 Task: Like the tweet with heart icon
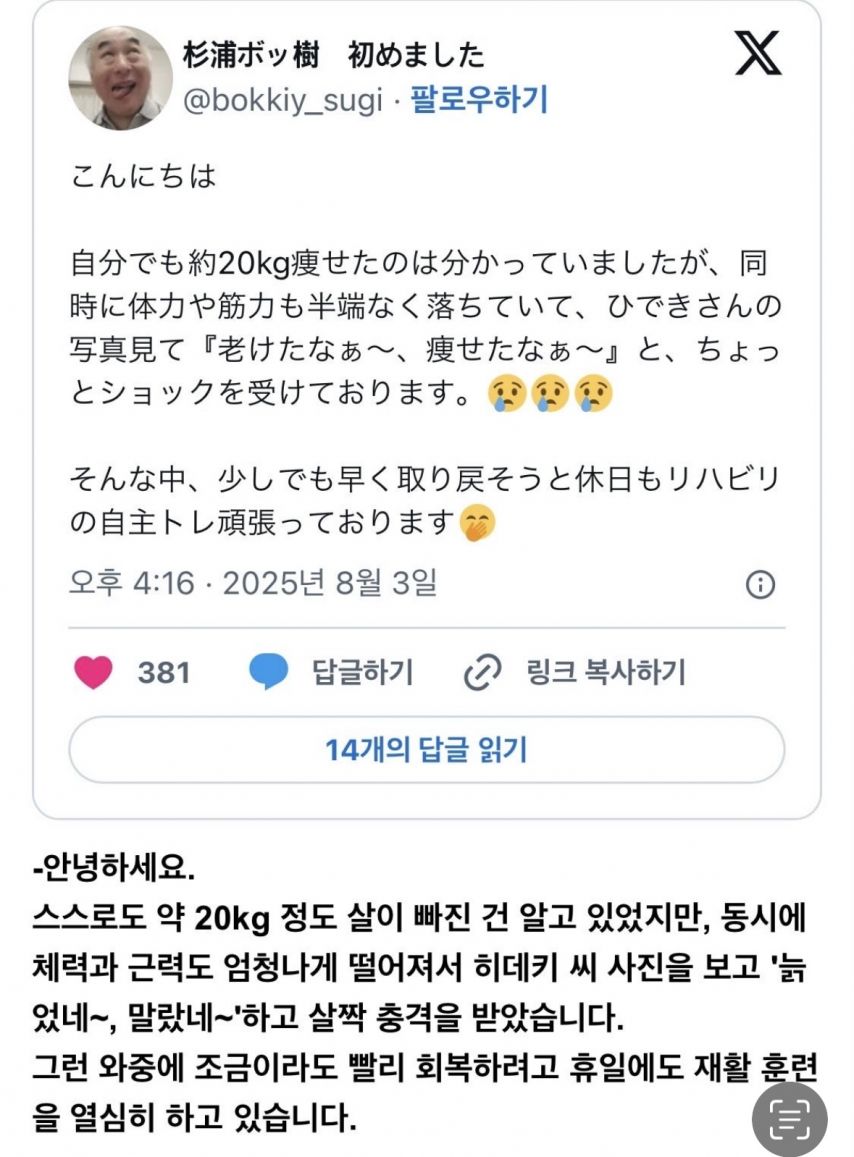pyautogui.click(x=94, y=673)
